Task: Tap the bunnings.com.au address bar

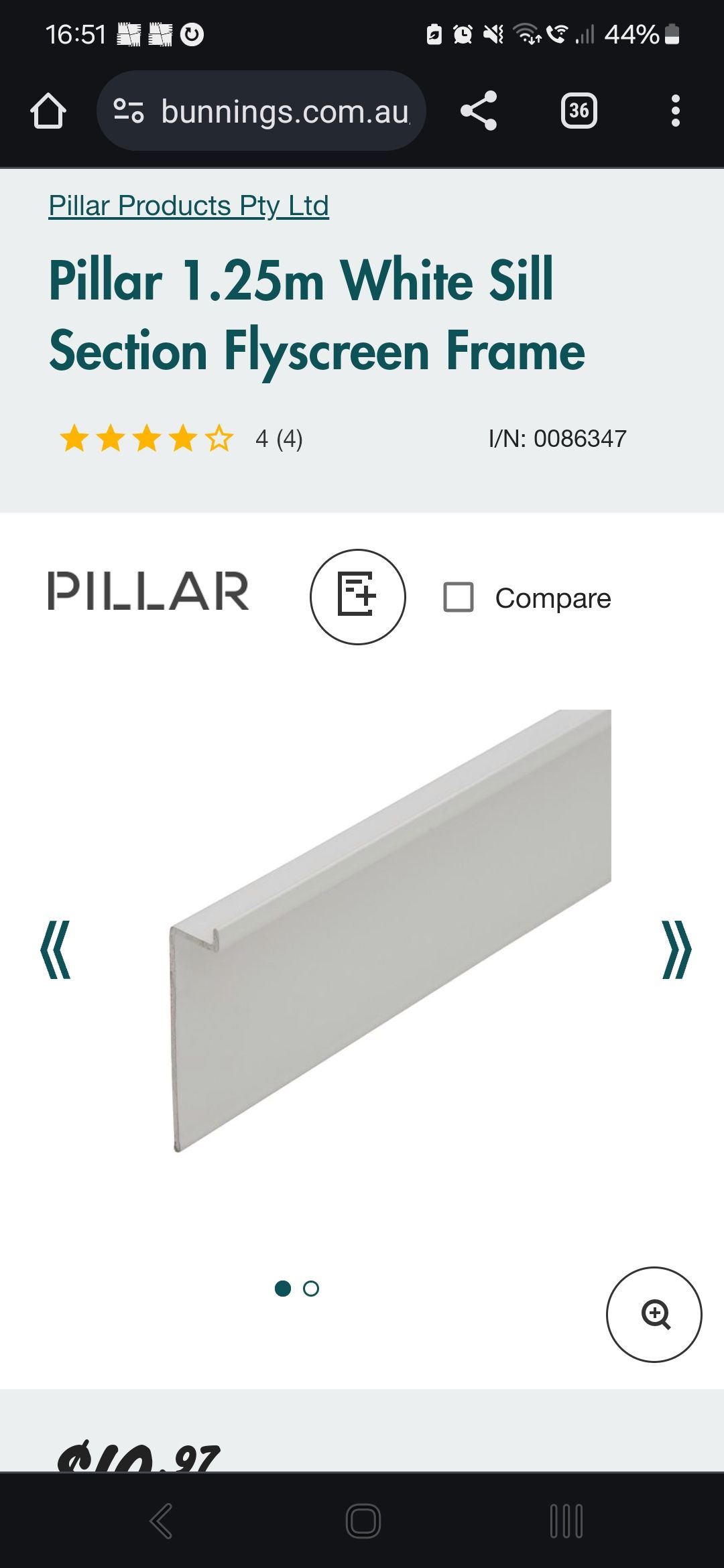Action: click(261, 111)
